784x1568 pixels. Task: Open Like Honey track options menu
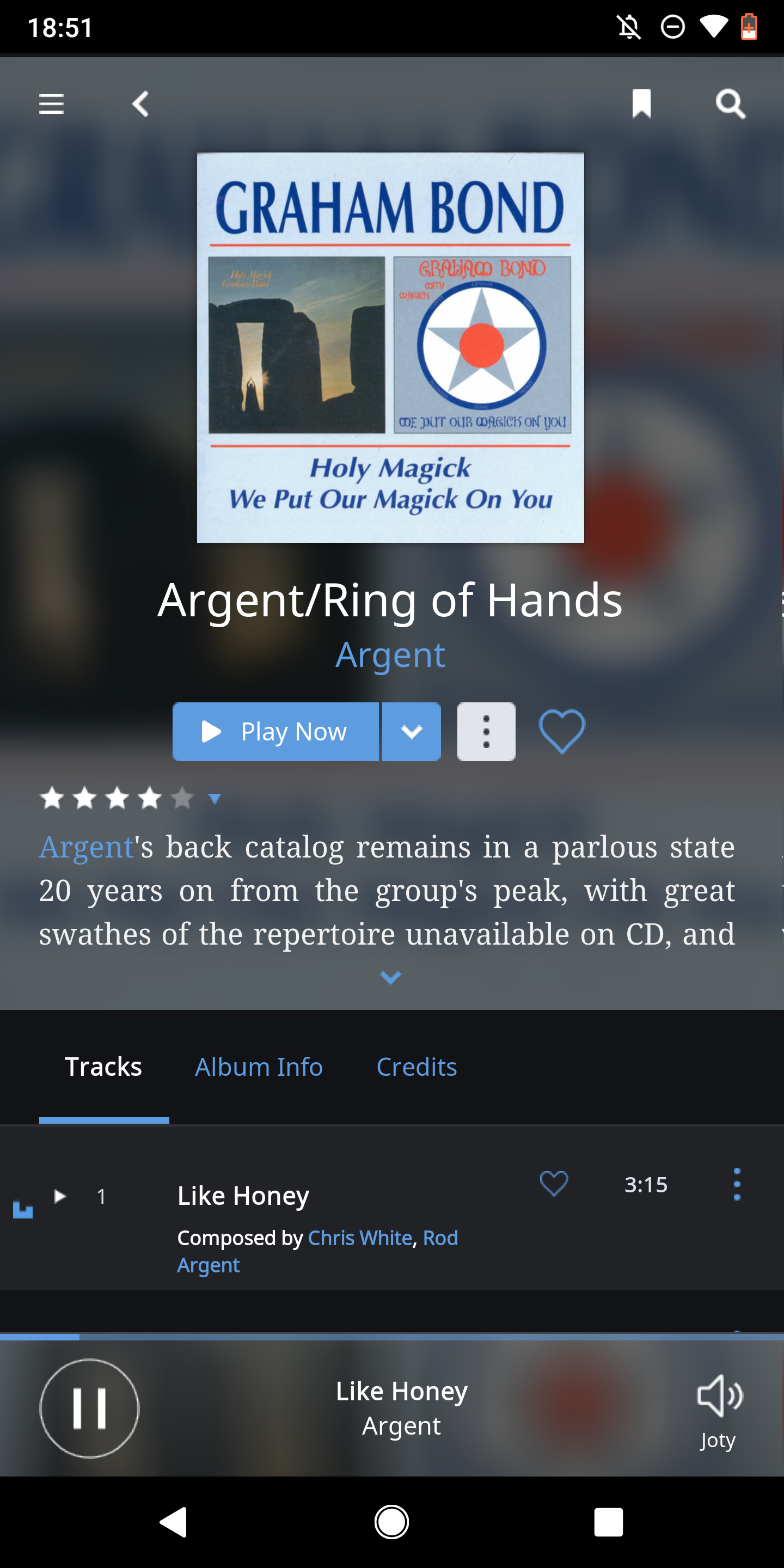coord(737,1184)
